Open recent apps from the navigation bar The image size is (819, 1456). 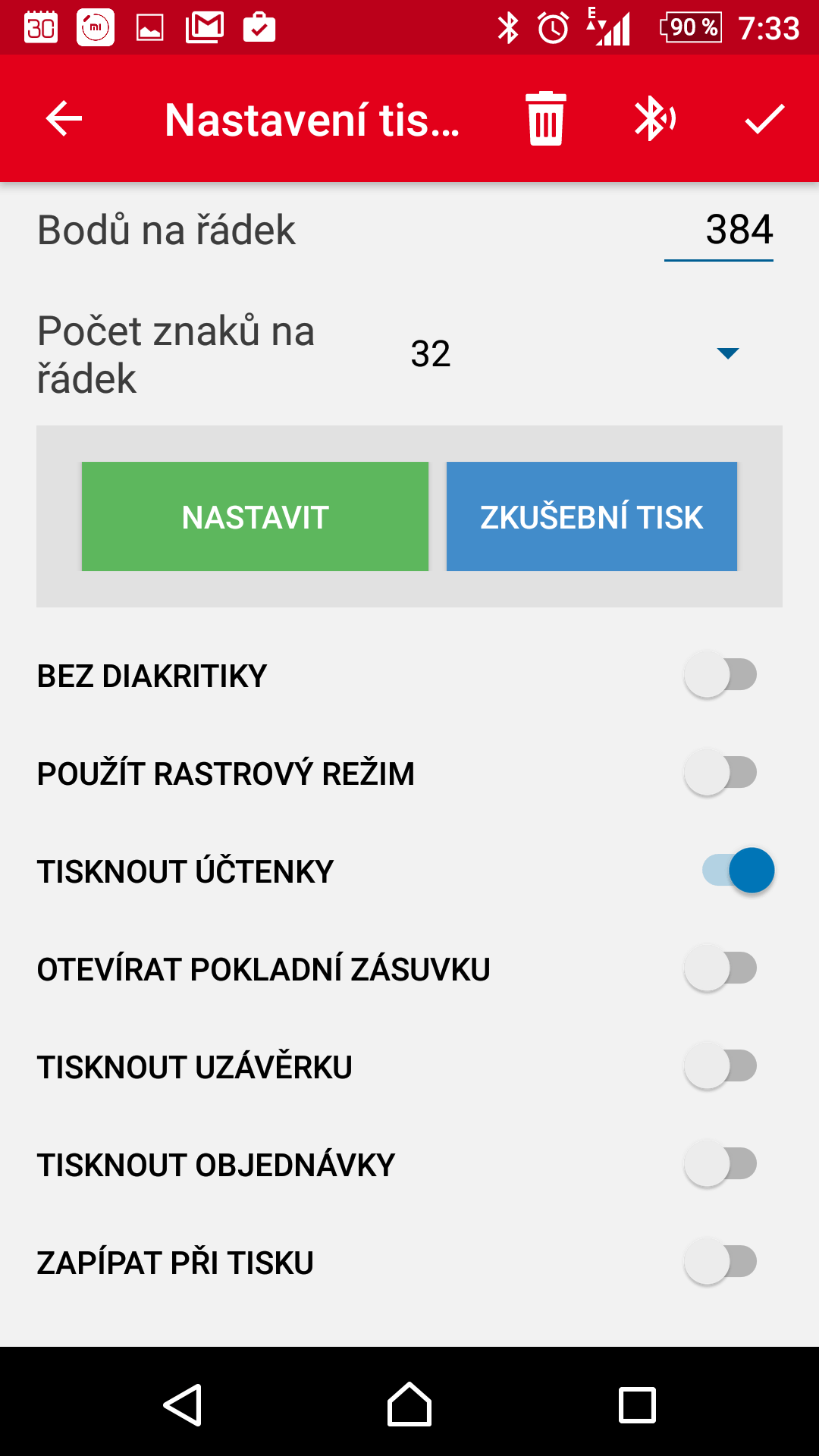pyautogui.click(x=637, y=1405)
